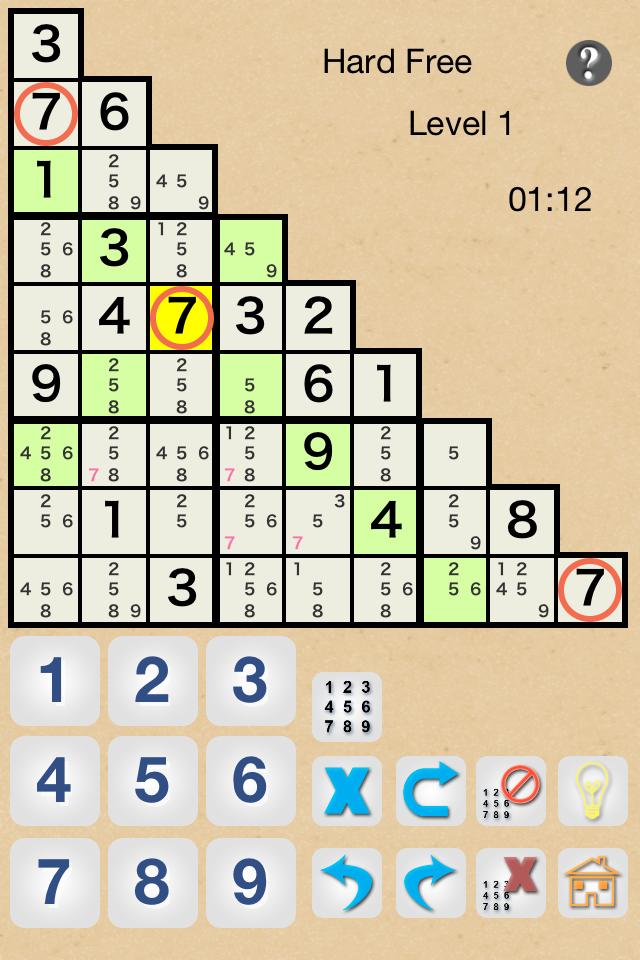Viewport: 640px width, 960px height.
Task: Enter number 9 from keypad
Action: [x=250, y=882]
